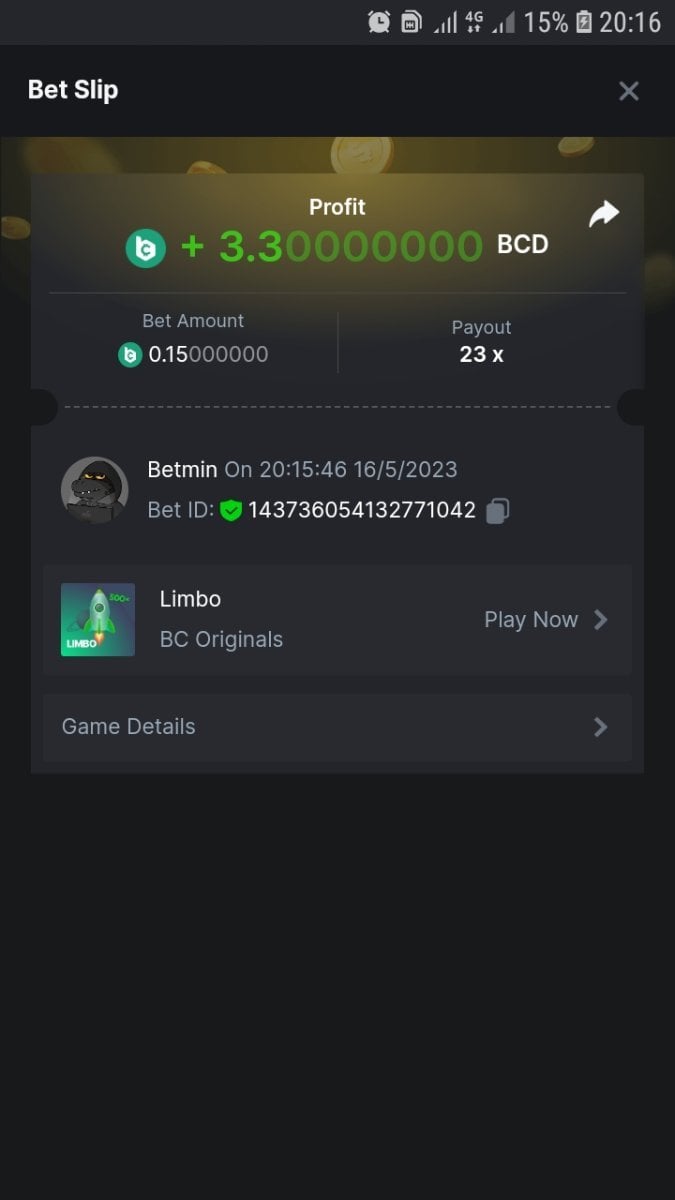Image resolution: width=675 pixels, height=1200 pixels.
Task: Close the Bet Slip panel
Action: (x=628, y=91)
